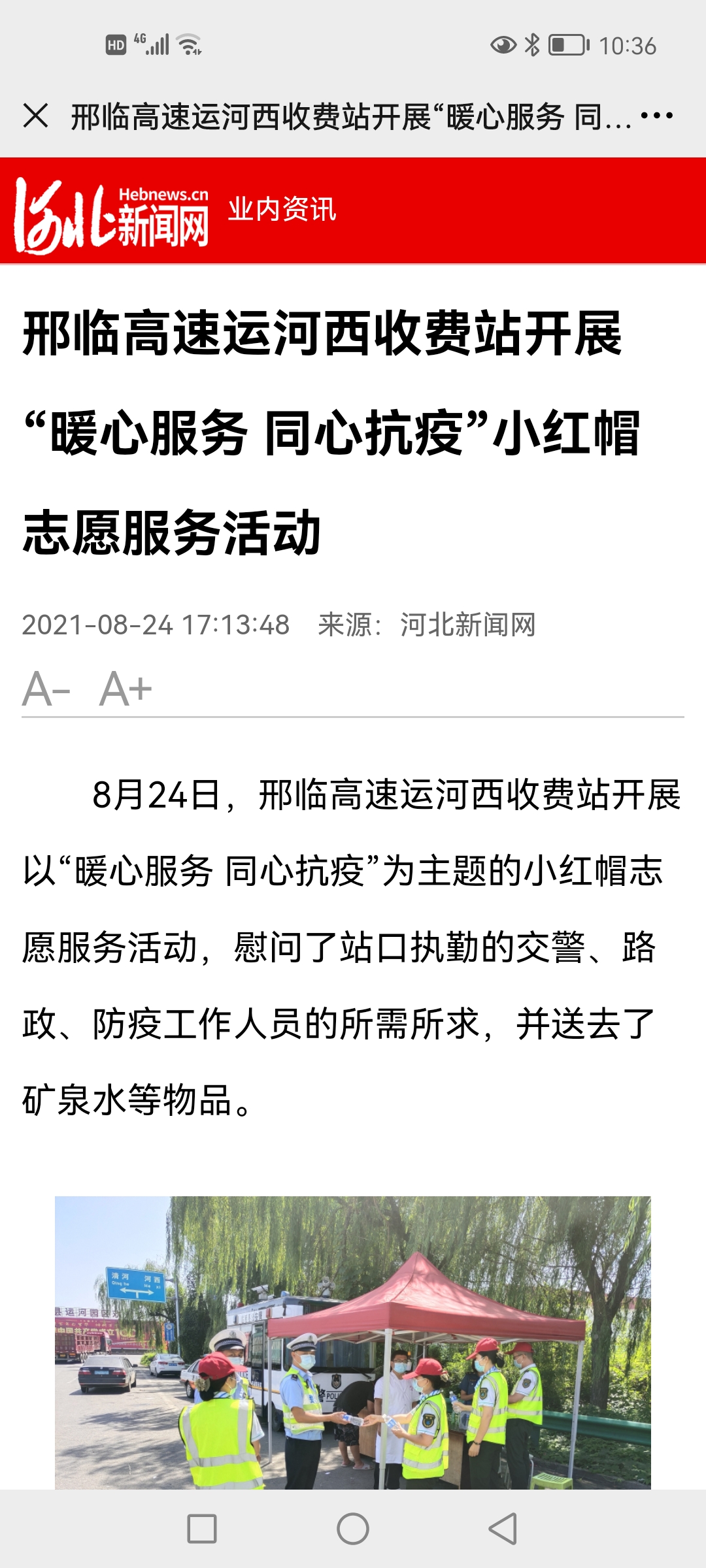The image size is (706, 1568).
Task: Close the article webview with X
Action: pyautogui.click(x=36, y=116)
